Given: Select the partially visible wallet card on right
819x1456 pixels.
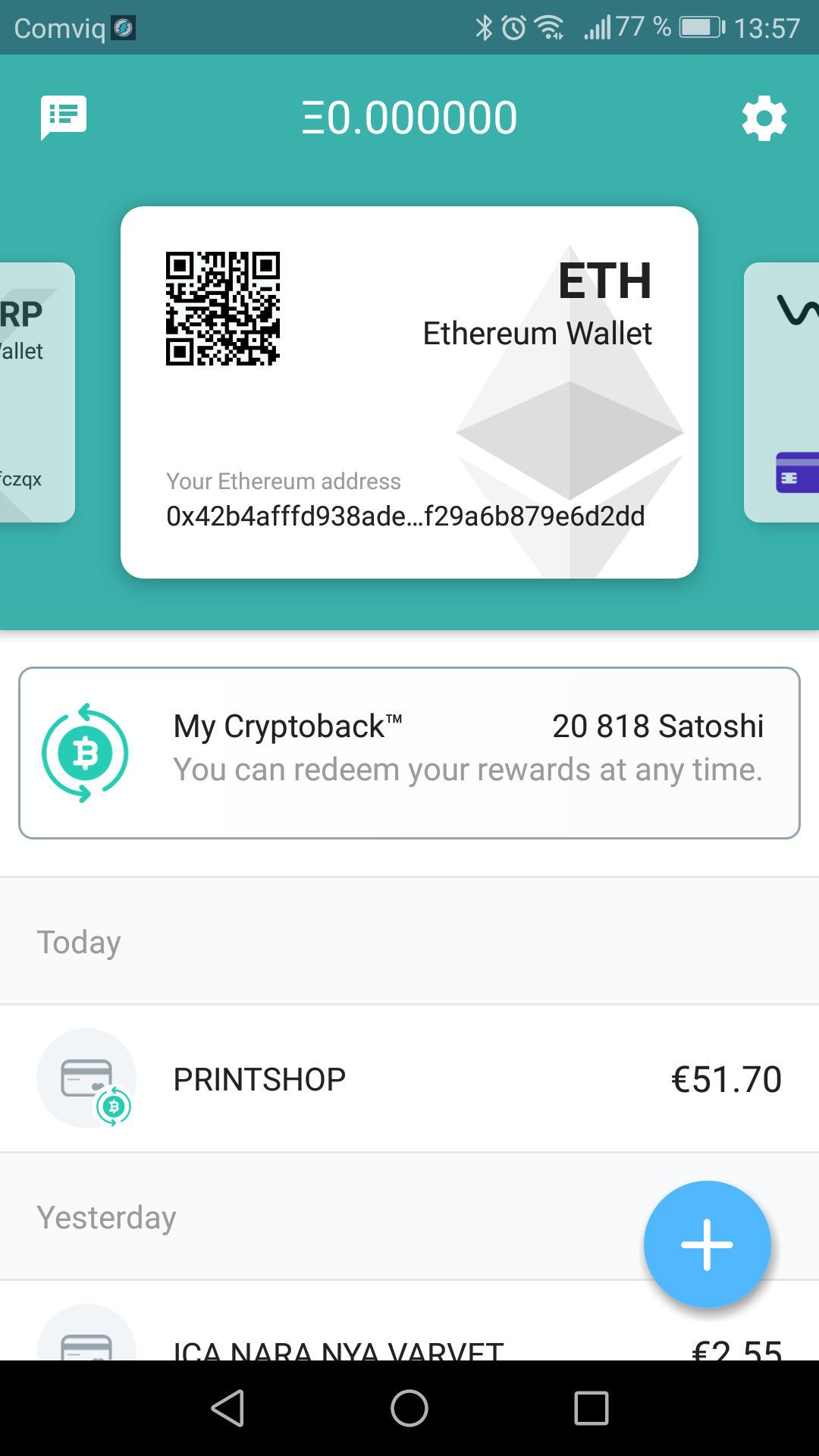Looking at the screenshot, I should [782, 392].
